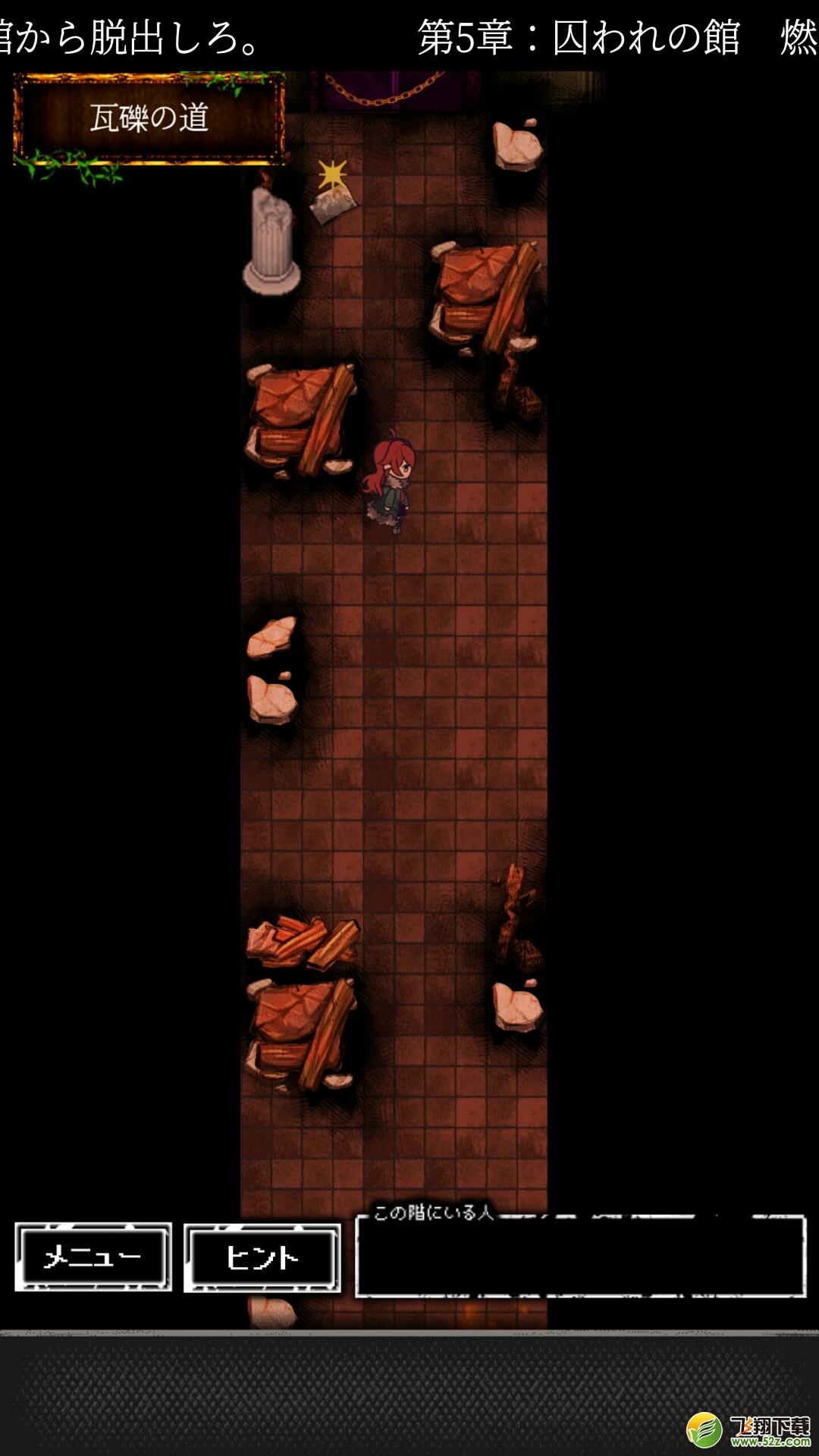Inspect the sparkling item on the floor
819x1456 pixels.
click(x=334, y=196)
